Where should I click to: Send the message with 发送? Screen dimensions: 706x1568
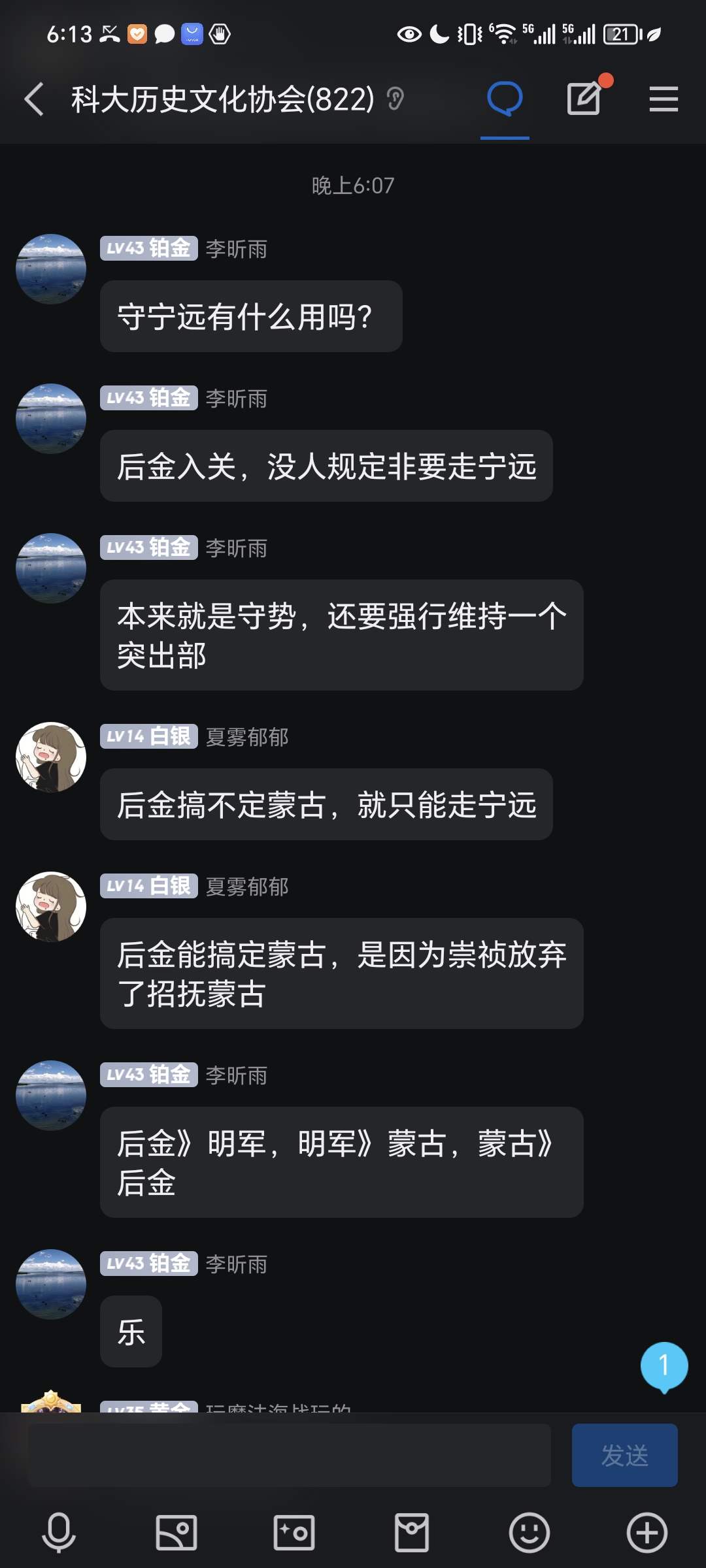pos(624,1455)
